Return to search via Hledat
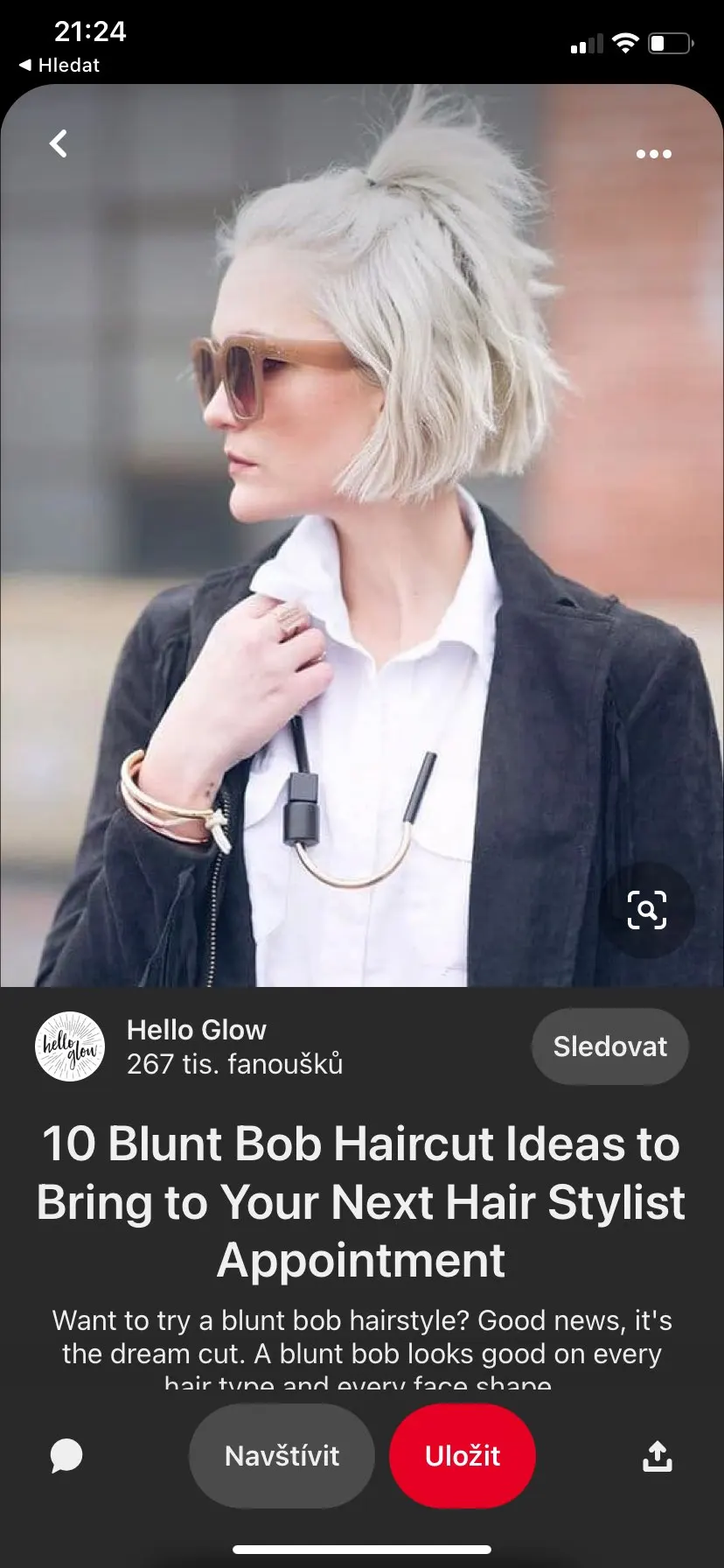The height and width of the screenshot is (1568, 724). 59,66
